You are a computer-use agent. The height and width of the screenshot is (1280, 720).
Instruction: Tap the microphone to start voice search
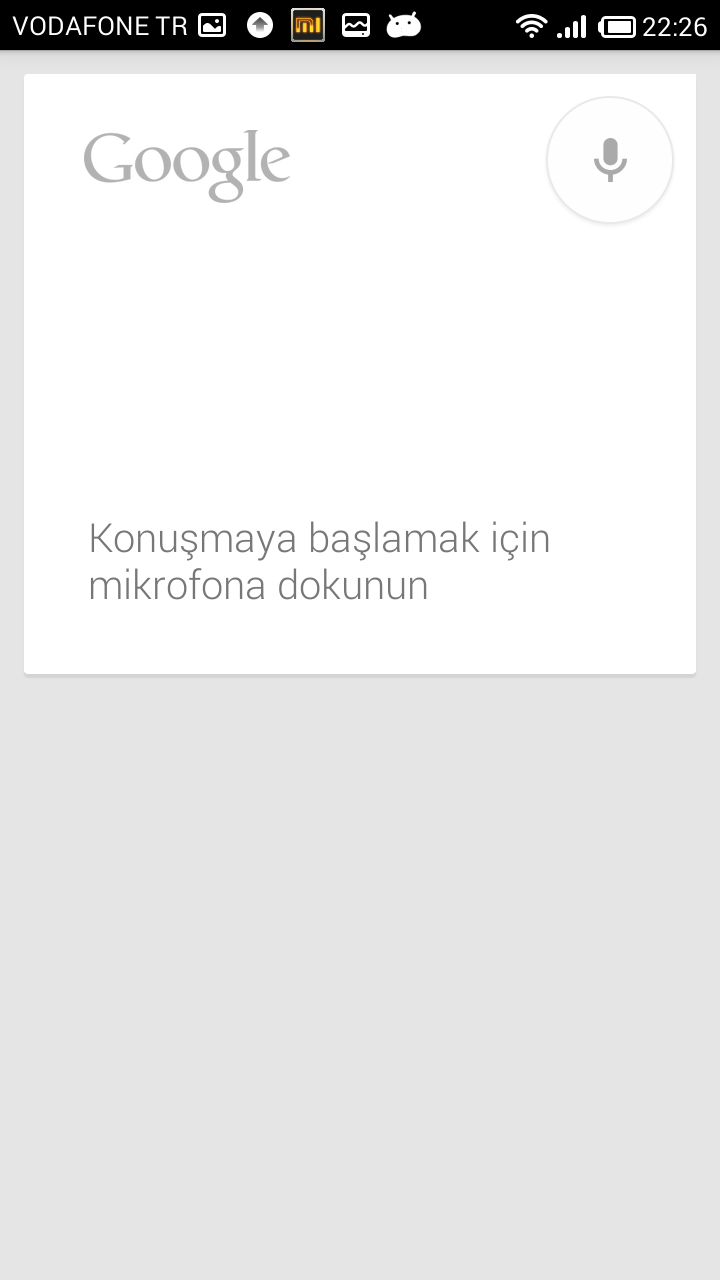pos(610,160)
